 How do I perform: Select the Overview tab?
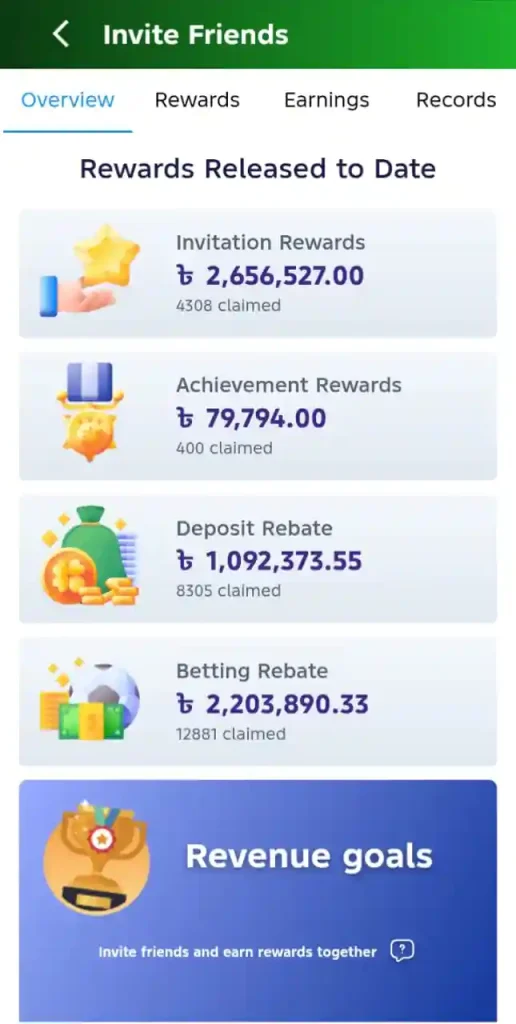coord(68,100)
